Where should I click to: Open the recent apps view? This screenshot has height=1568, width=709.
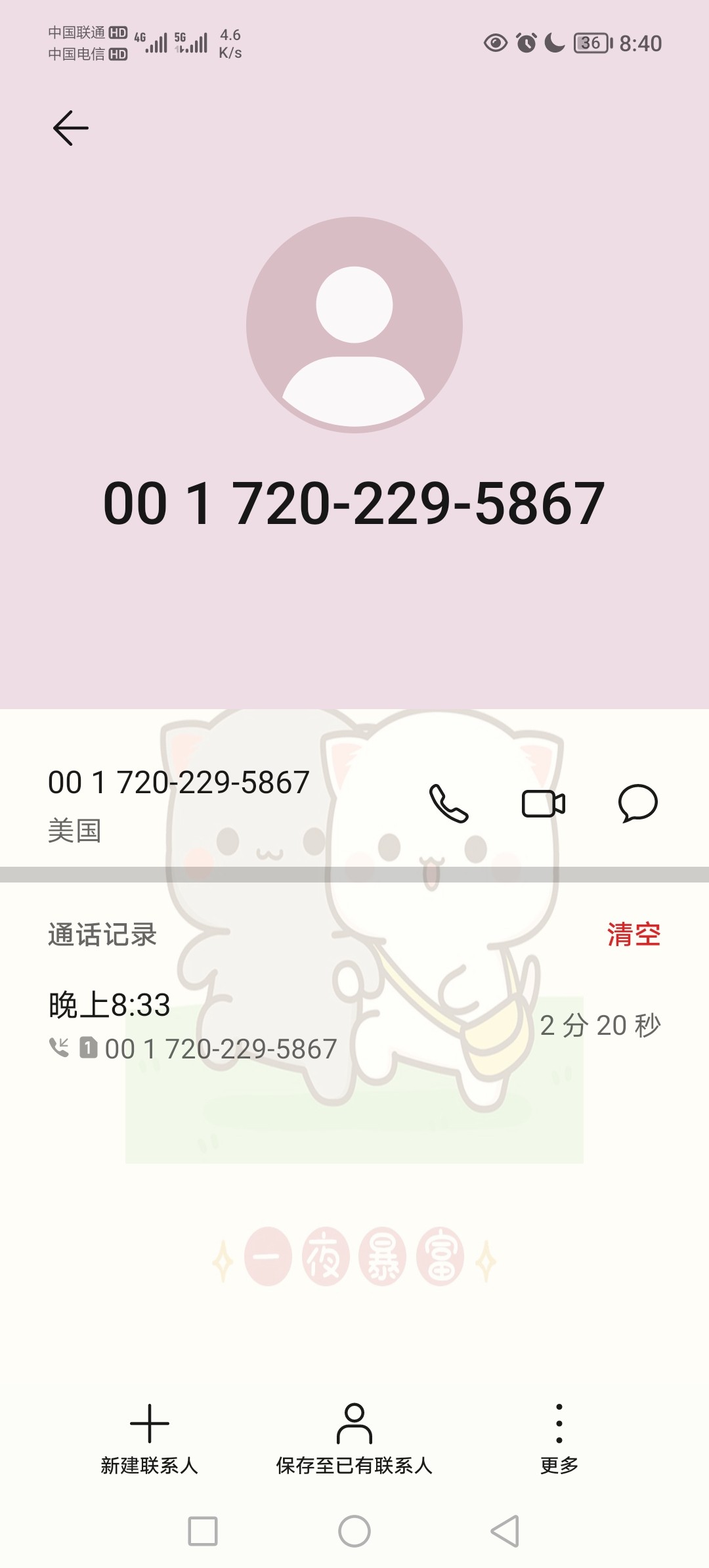[x=203, y=1531]
